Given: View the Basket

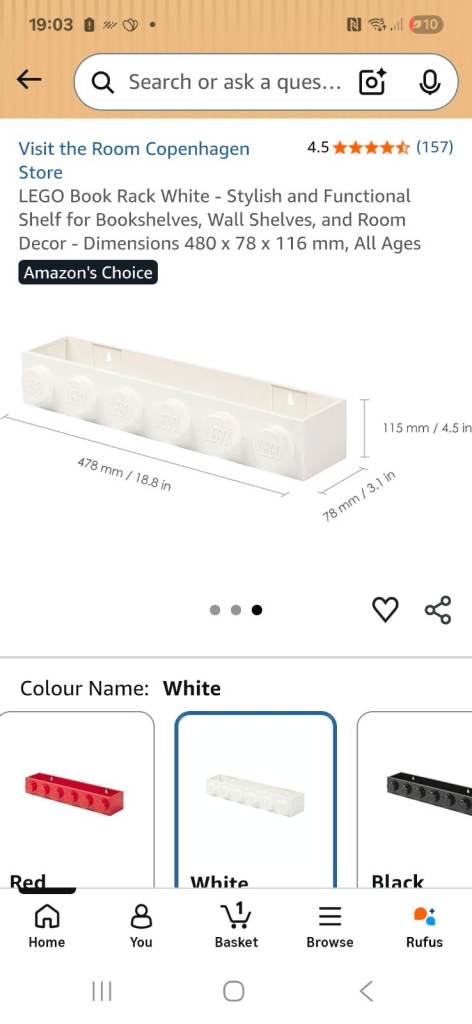Looking at the screenshot, I should click(236, 926).
